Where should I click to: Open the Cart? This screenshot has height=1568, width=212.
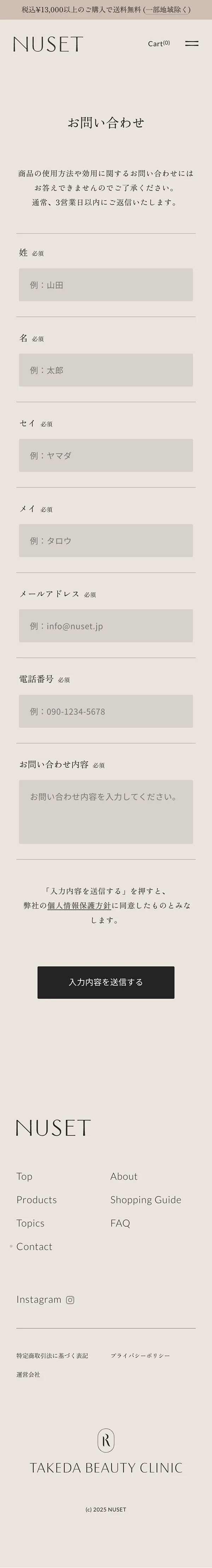(159, 44)
